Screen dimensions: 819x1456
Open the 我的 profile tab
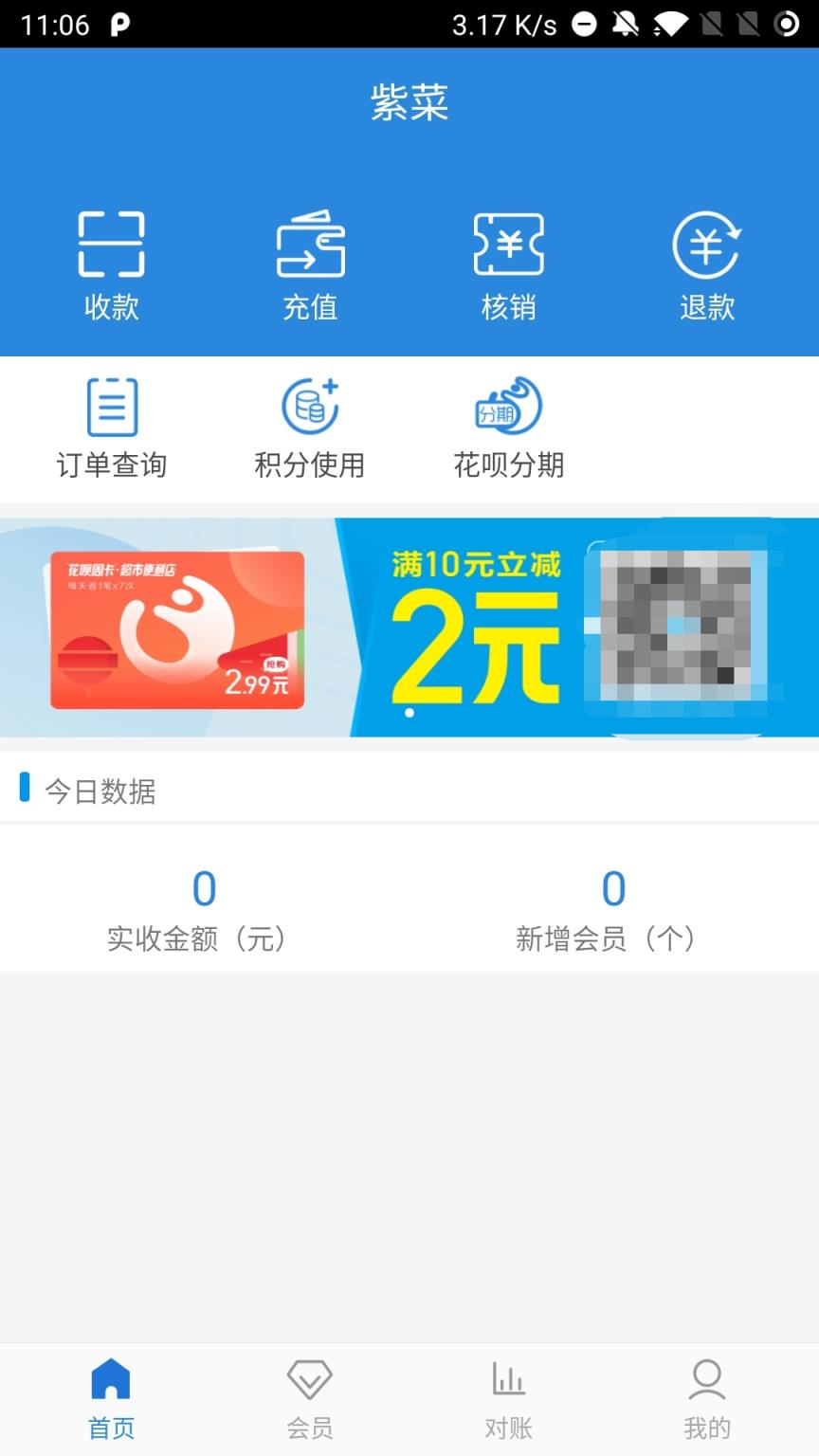point(707,1398)
